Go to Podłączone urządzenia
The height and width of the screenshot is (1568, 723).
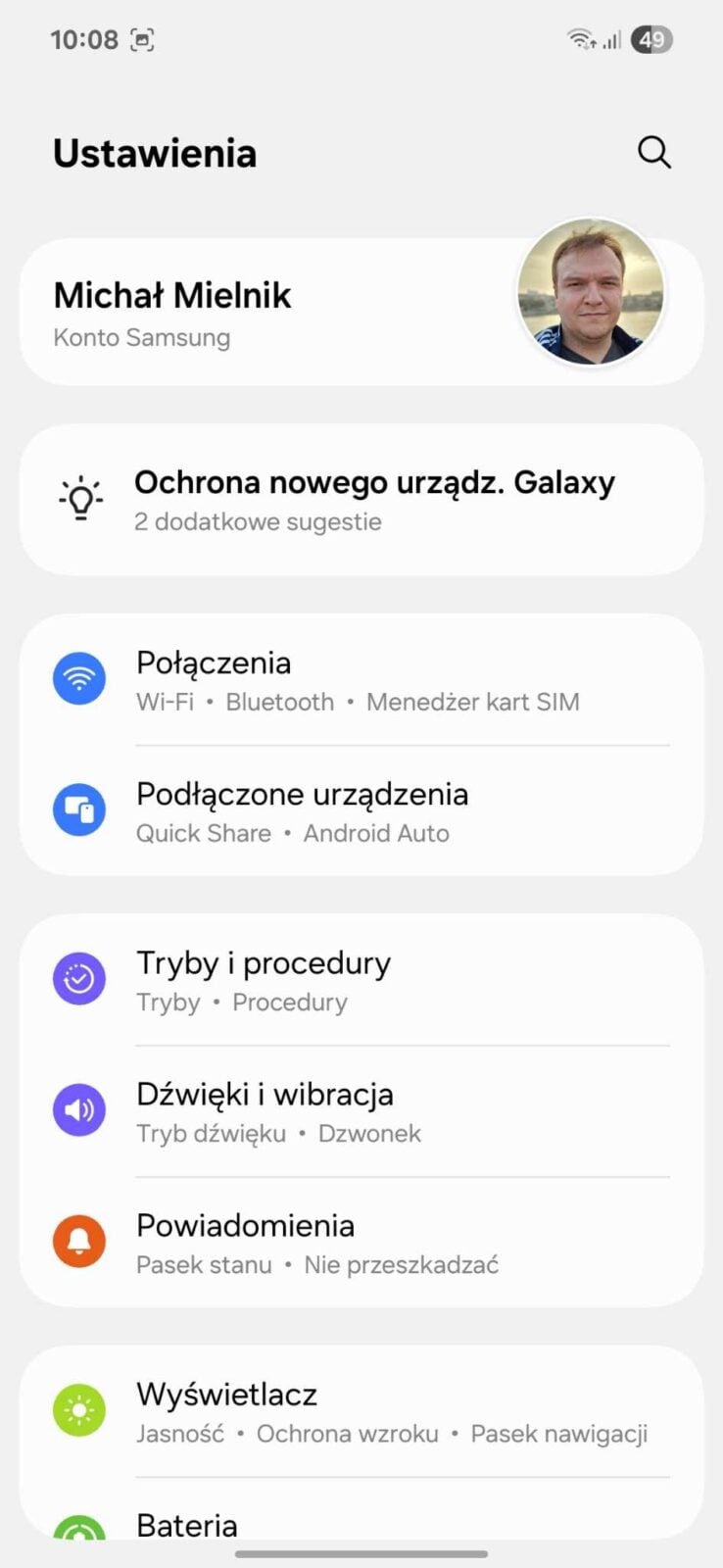pyautogui.click(x=361, y=811)
